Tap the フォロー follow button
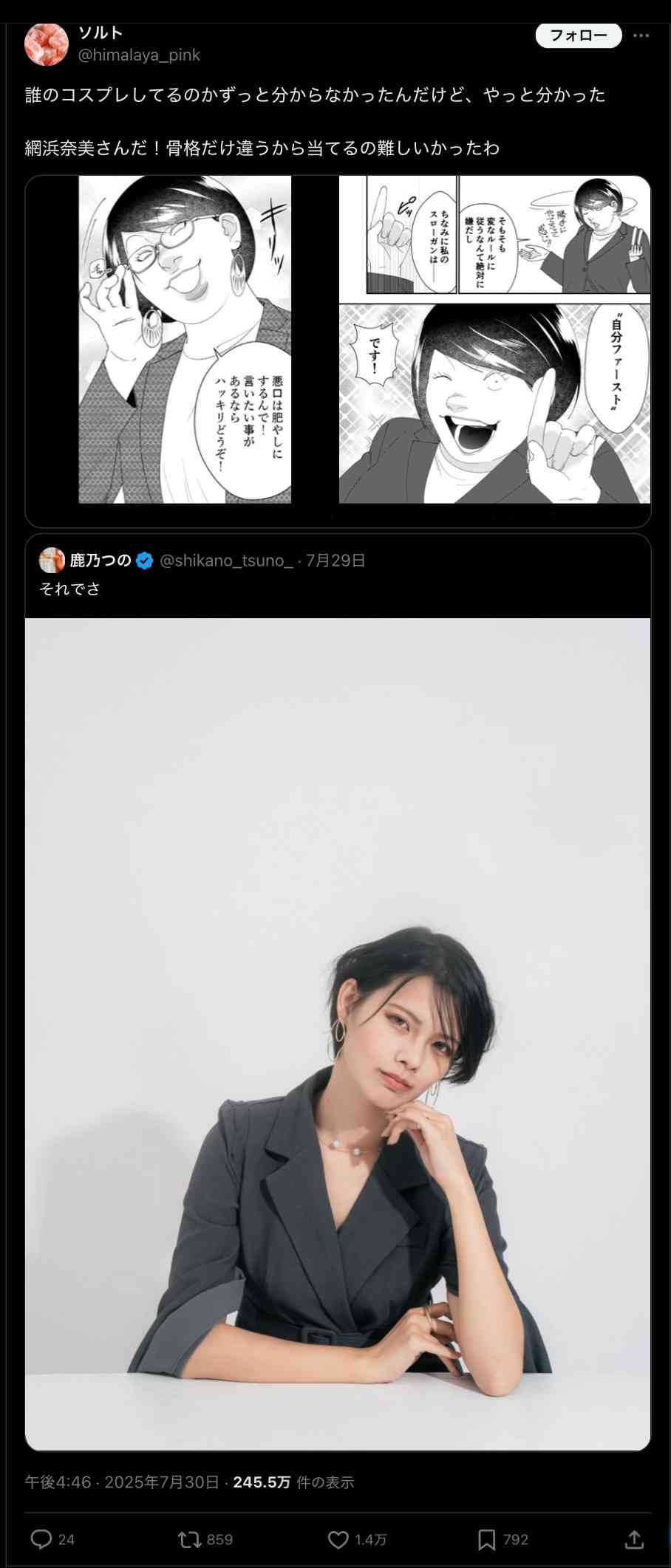 click(x=578, y=35)
